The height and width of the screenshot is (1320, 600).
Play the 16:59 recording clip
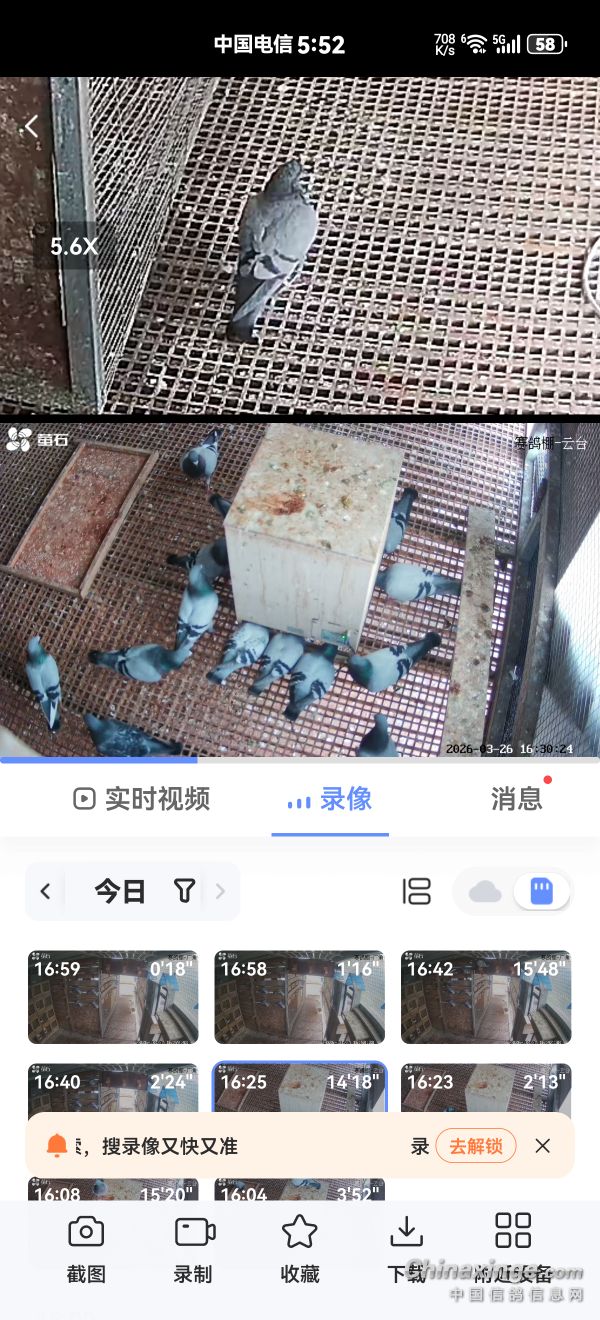pyautogui.click(x=113, y=997)
